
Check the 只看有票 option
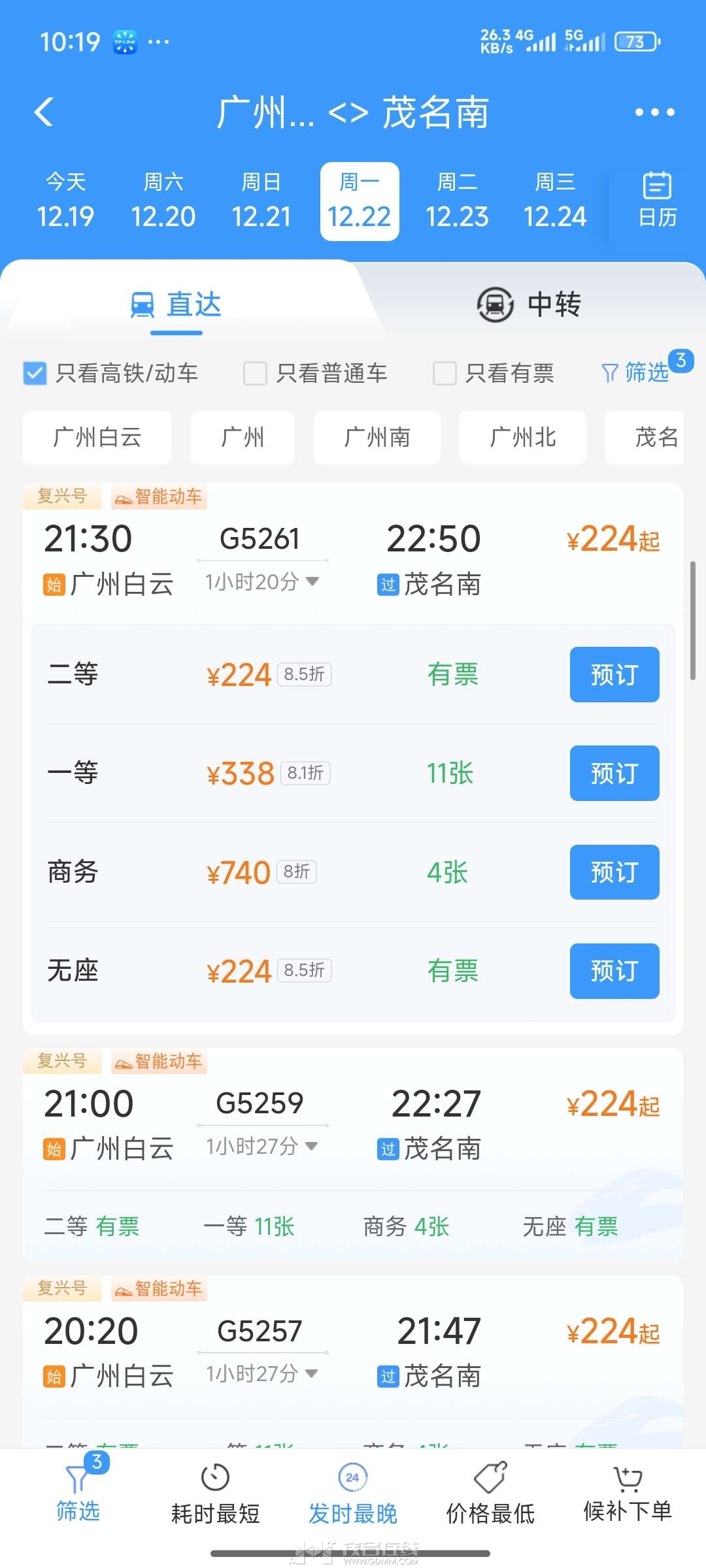click(x=445, y=374)
